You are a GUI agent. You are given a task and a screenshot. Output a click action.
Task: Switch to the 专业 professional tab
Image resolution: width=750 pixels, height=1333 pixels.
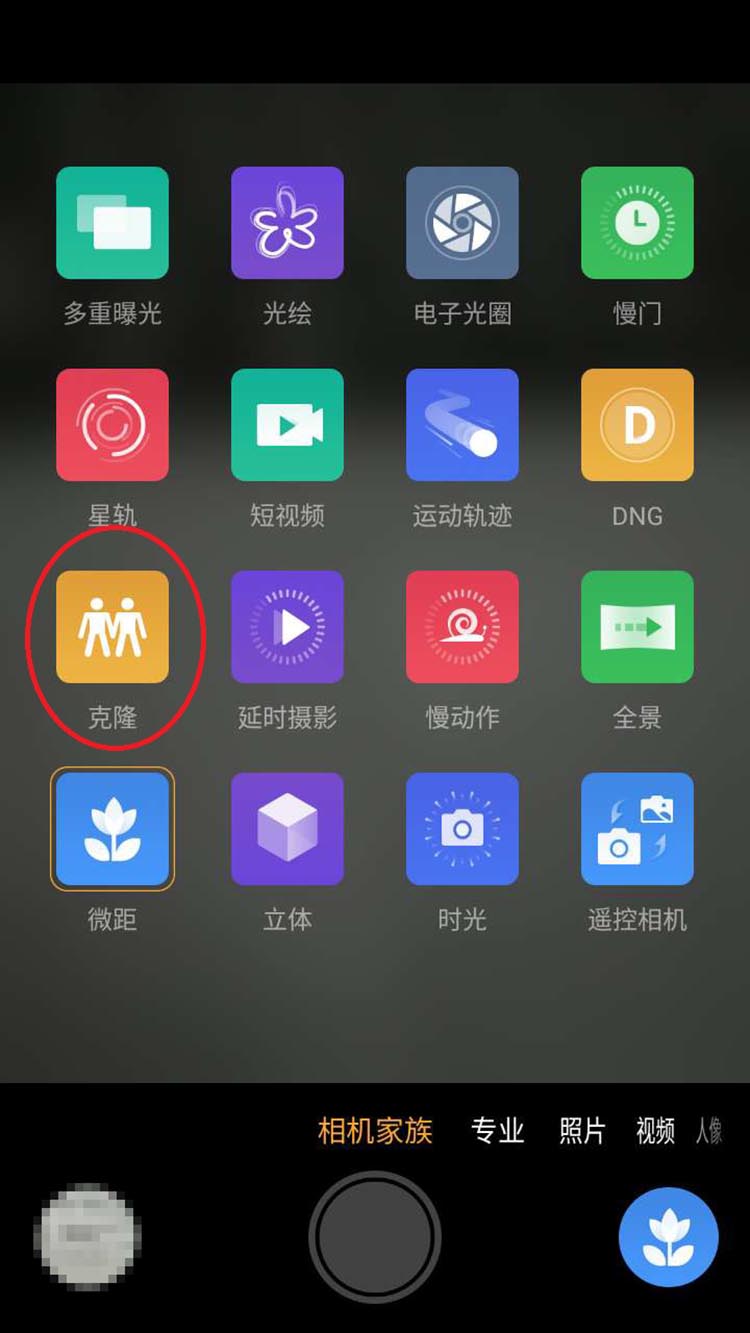pyautogui.click(x=497, y=1131)
